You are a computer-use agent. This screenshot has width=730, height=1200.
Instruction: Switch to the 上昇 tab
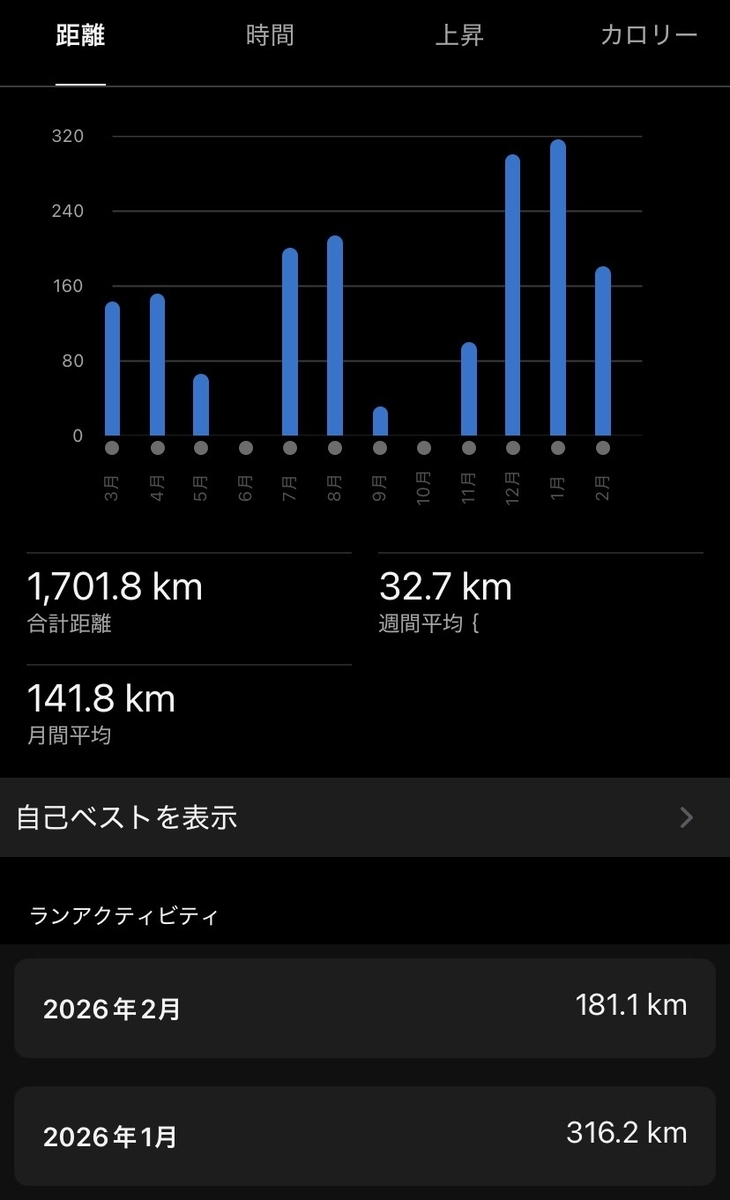tap(460, 36)
